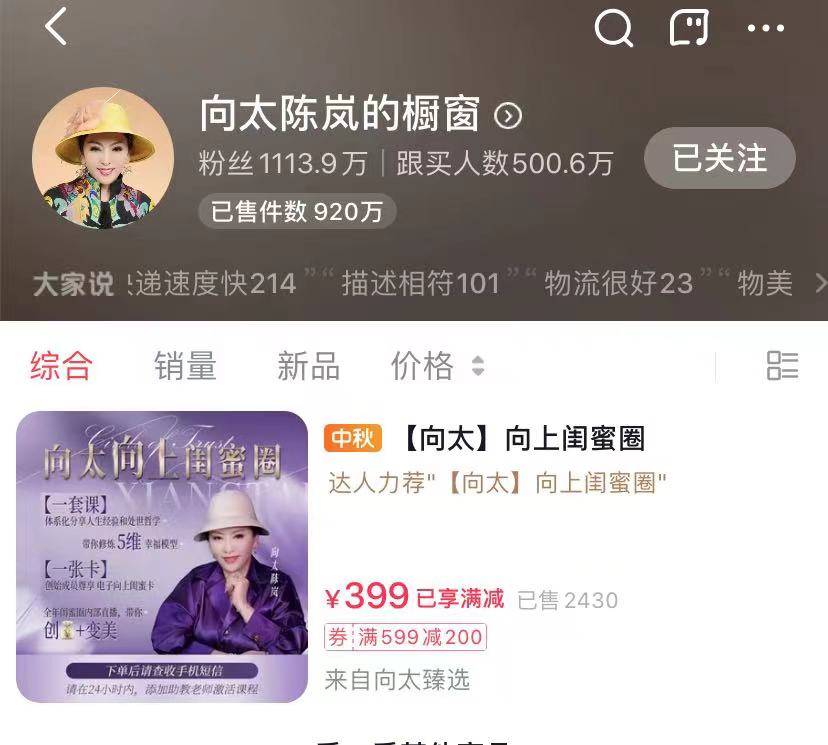The width and height of the screenshot is (828, 745).
Task: Sort products by 销量
Action: coord(185,366)
